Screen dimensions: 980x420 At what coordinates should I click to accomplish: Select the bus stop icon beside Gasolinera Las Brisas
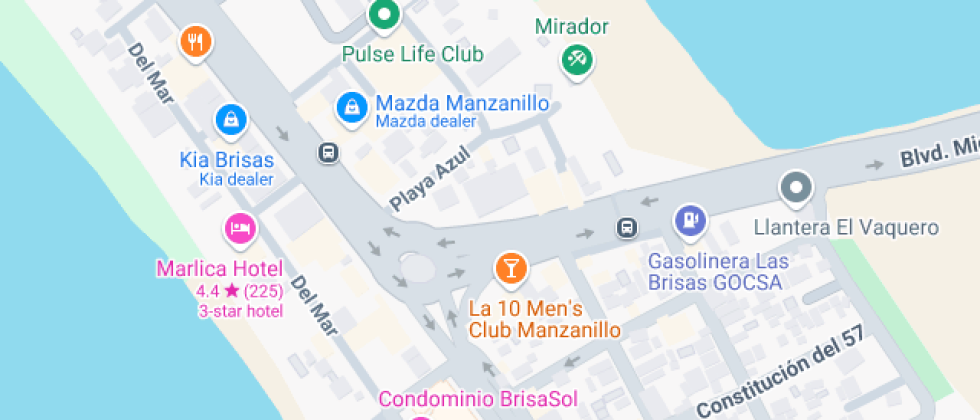pyautogui.click(x=627, y=227)
